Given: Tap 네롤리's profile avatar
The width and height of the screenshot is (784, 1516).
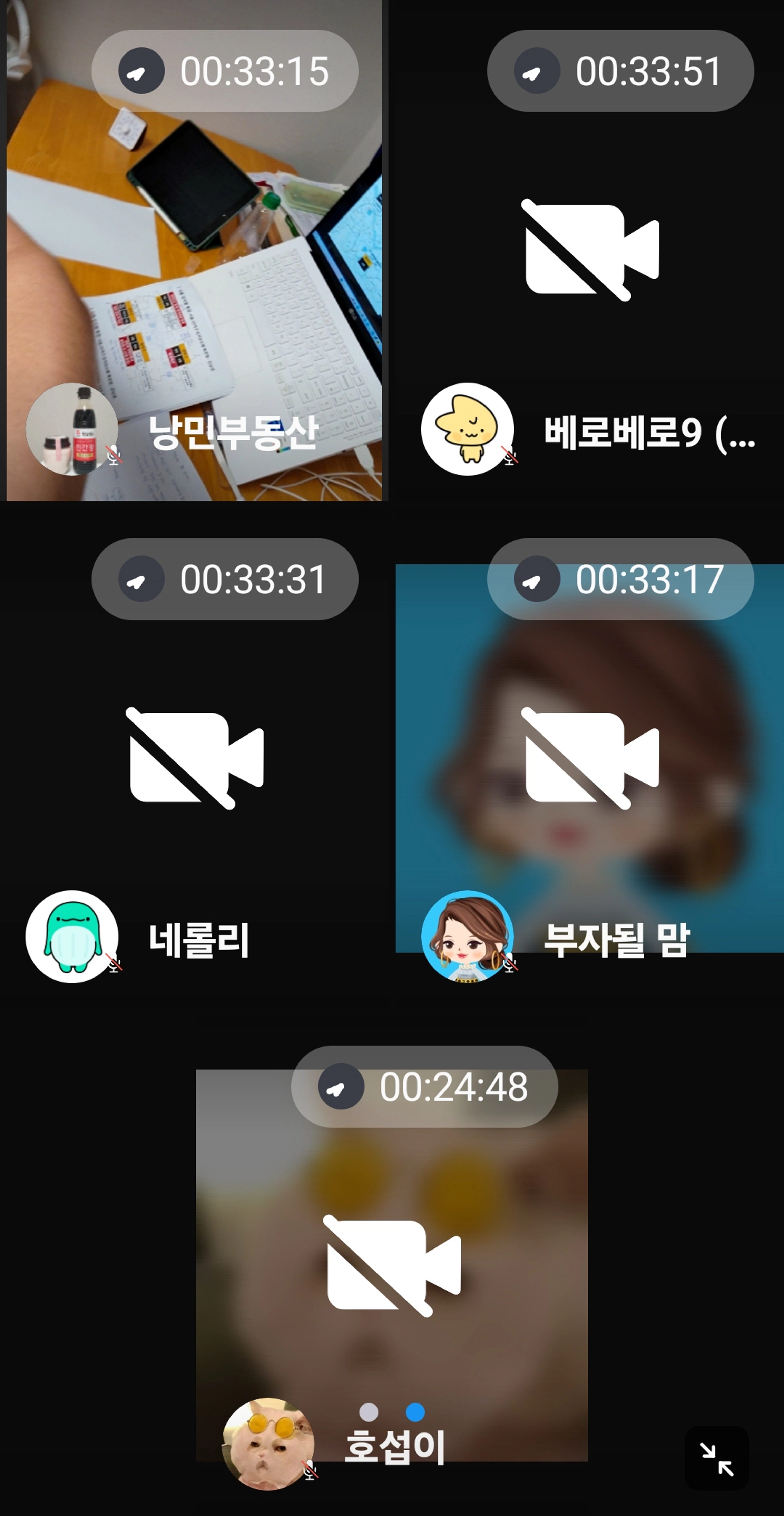Looking at the screenshot, I should click(72, 936).
